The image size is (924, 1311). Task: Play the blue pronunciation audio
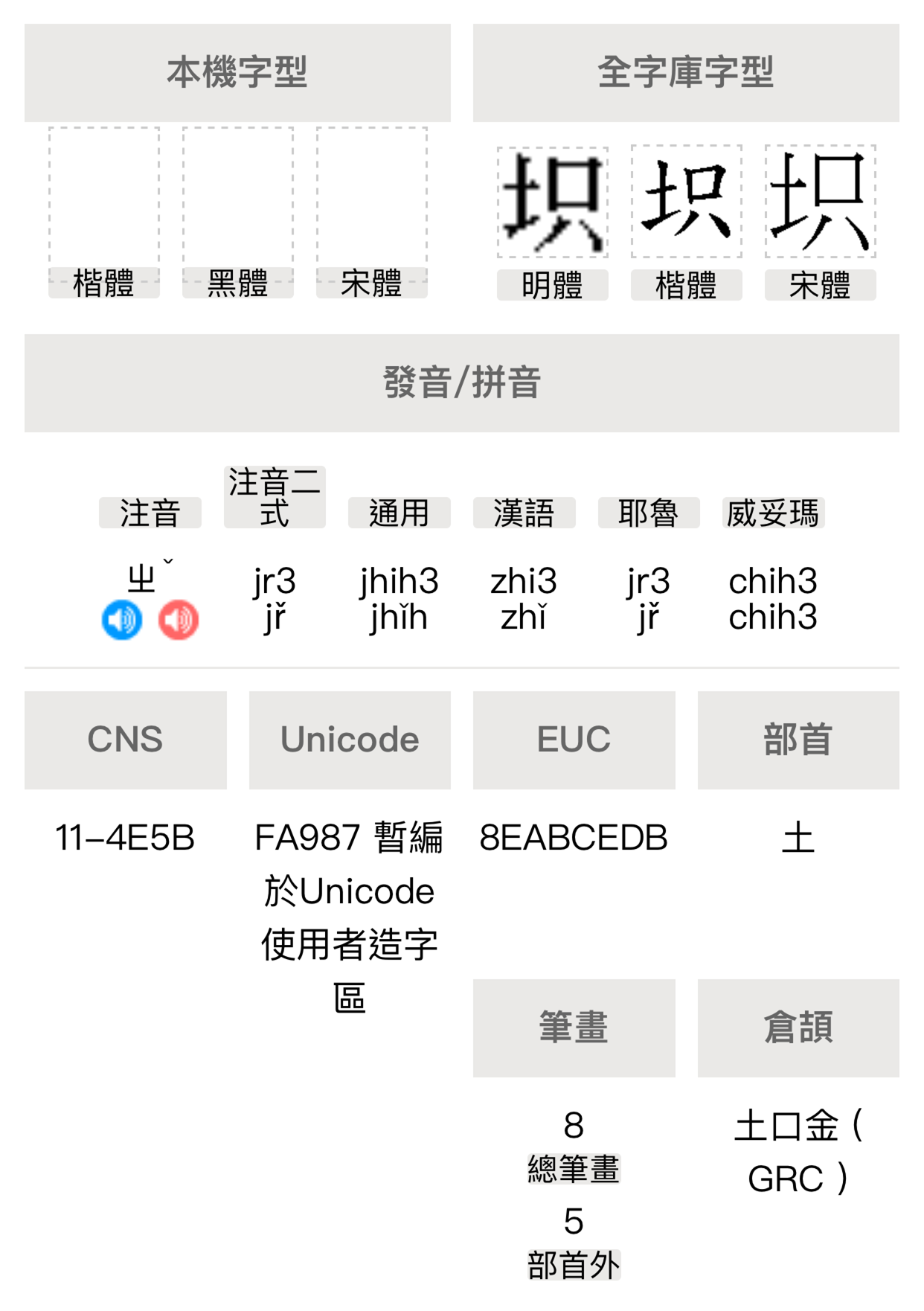tap(122, 619)
